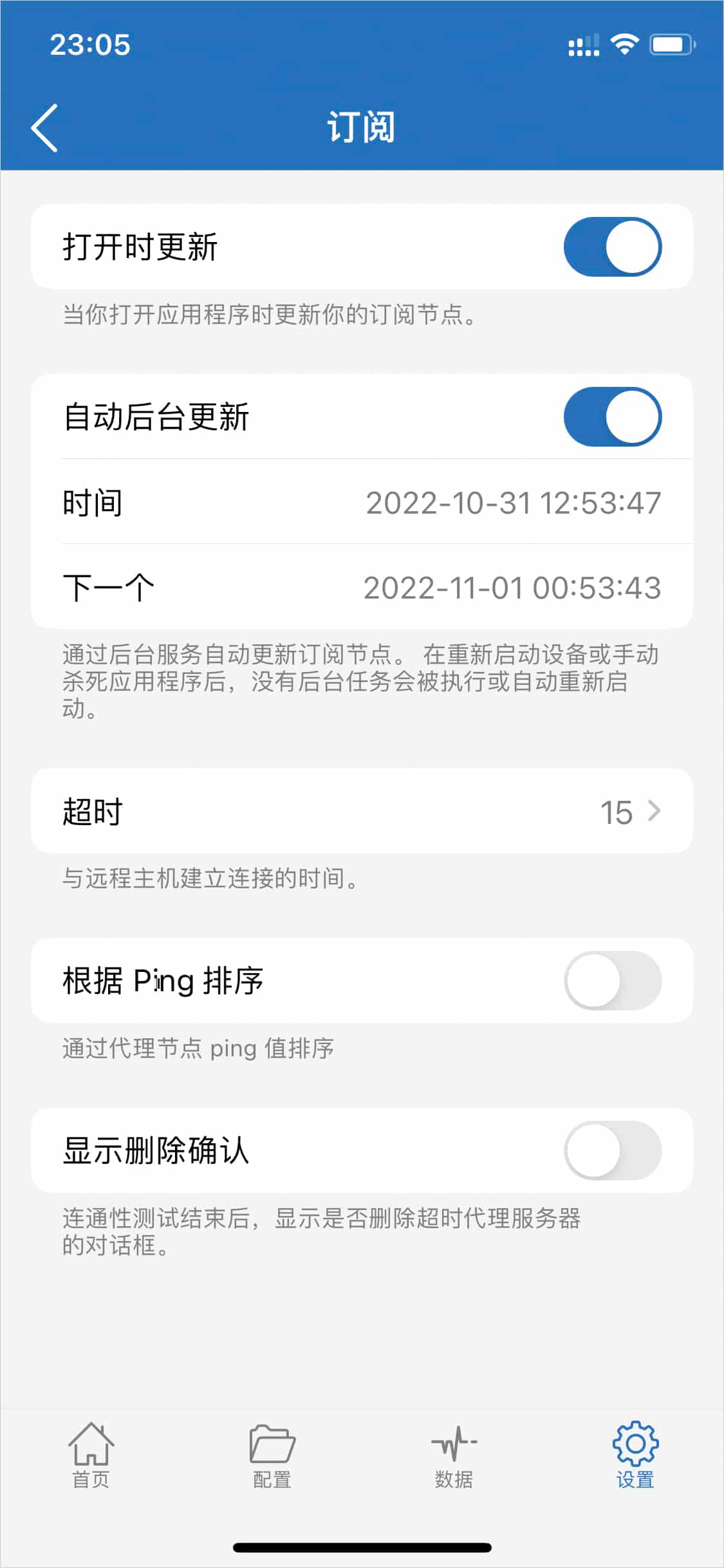Tap the 23:05 clock in status bar
Image resolution: width=724 pixels, height=1568 pixels.
91,44
